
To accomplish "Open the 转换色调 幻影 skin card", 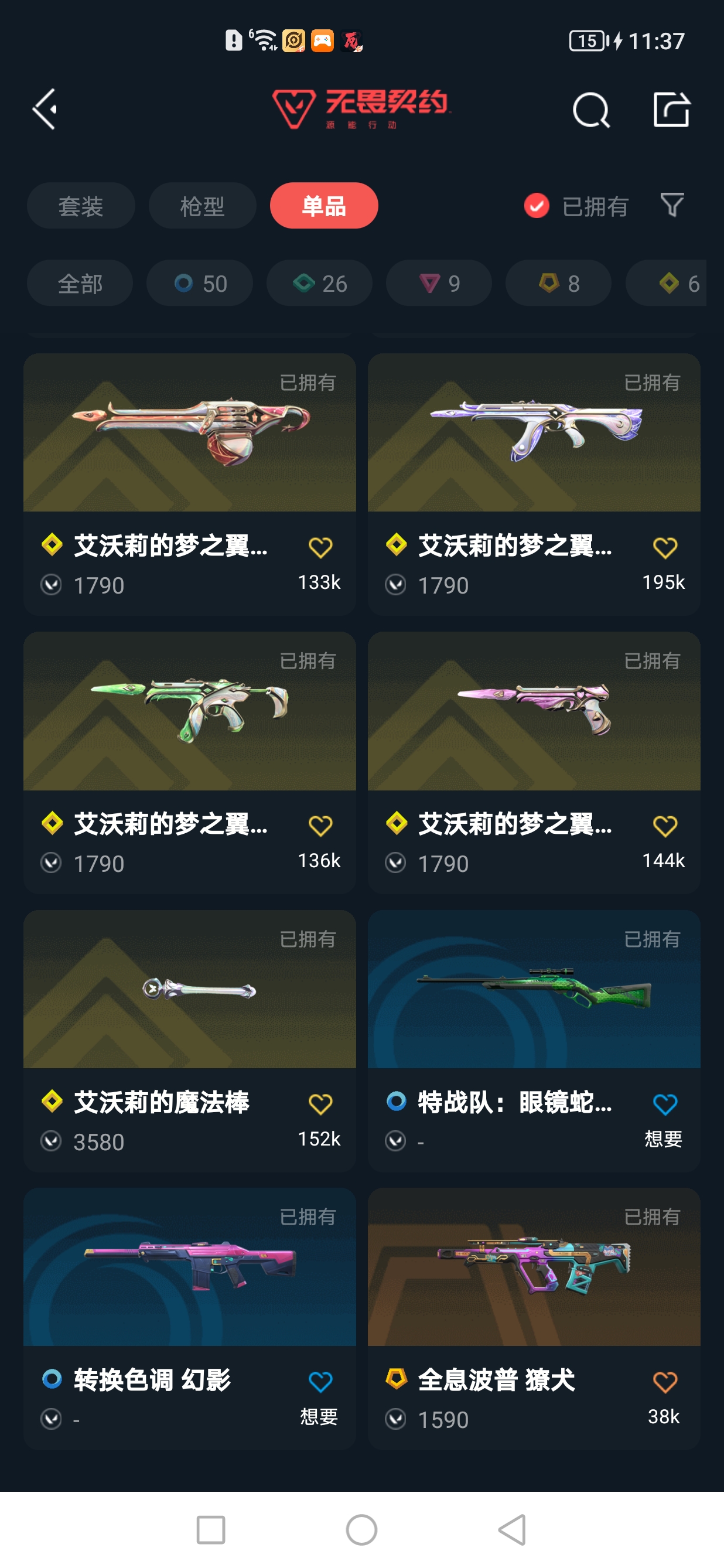I will [x=189, y=1318].
